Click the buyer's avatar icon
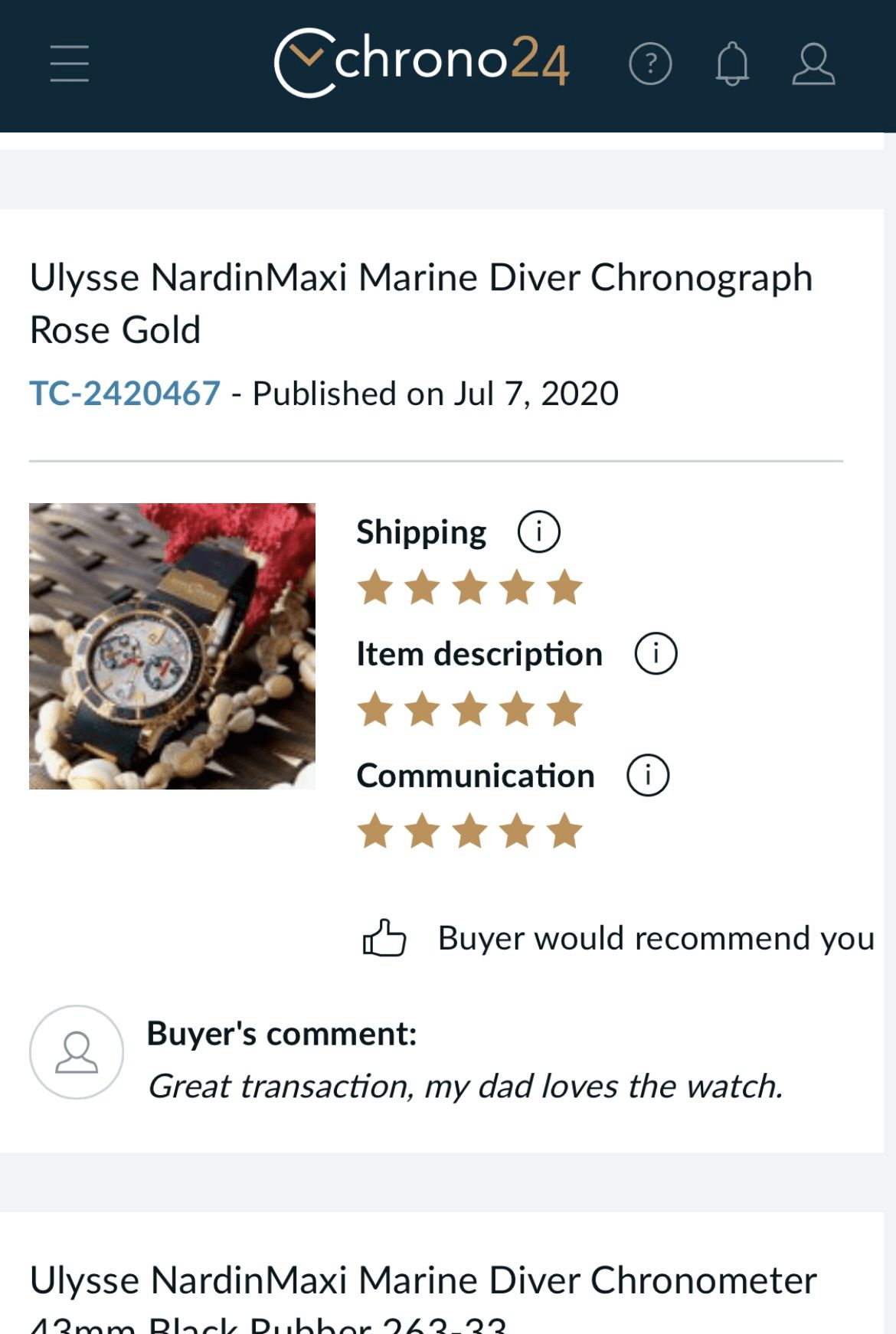This screenshot has width=896, height=1334. [77, 1053]
